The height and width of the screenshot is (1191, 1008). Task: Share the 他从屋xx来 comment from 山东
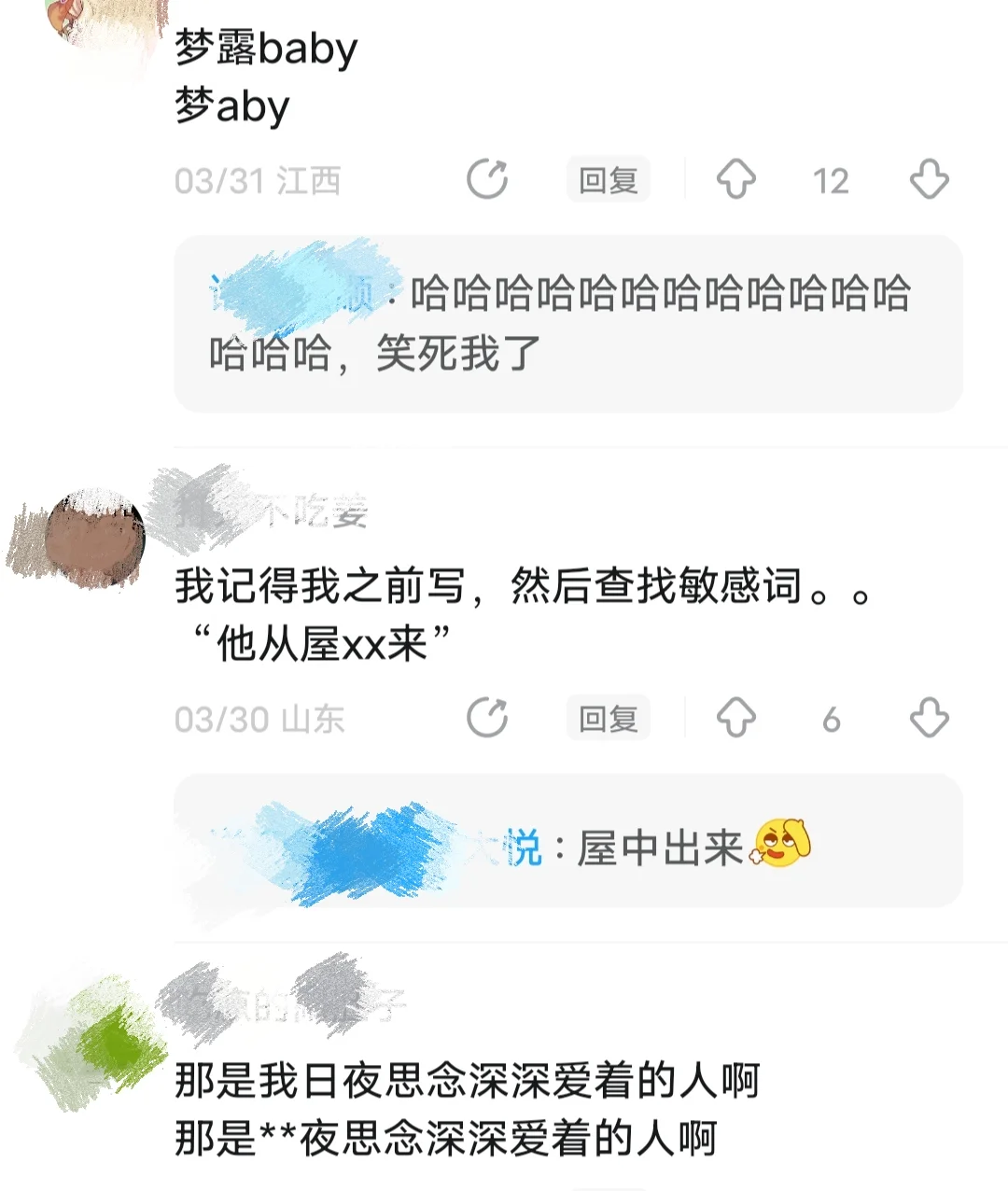pos(487,718)
